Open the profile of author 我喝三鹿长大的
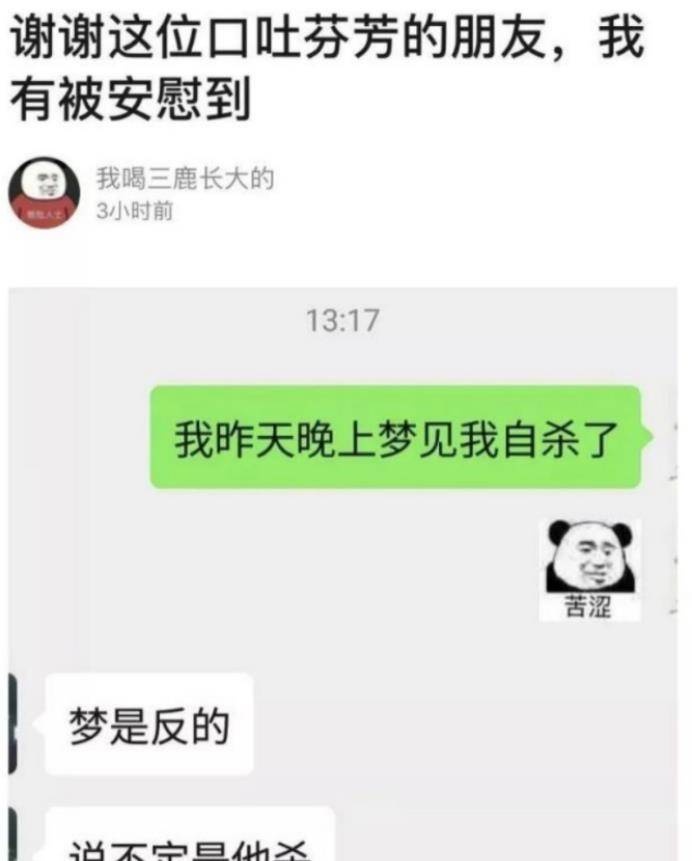The image size is (692, 861). click(x=185, y=180)
